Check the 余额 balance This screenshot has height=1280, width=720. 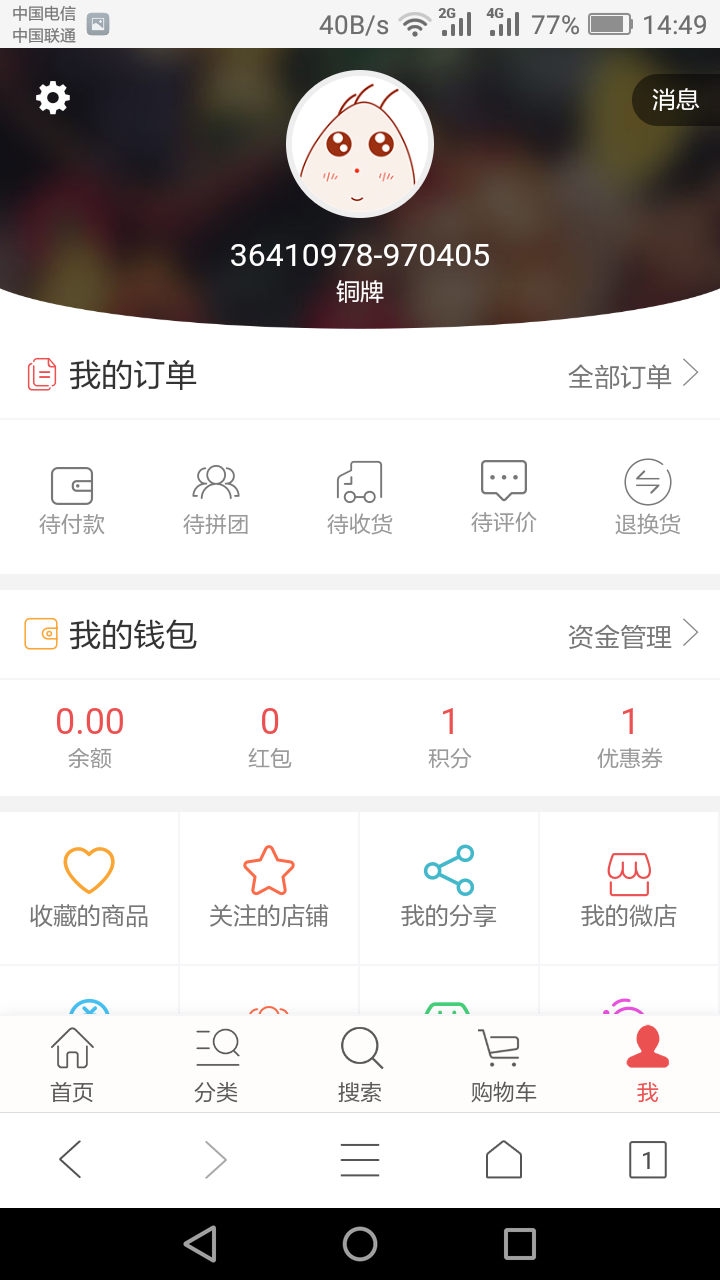(90, 736)
